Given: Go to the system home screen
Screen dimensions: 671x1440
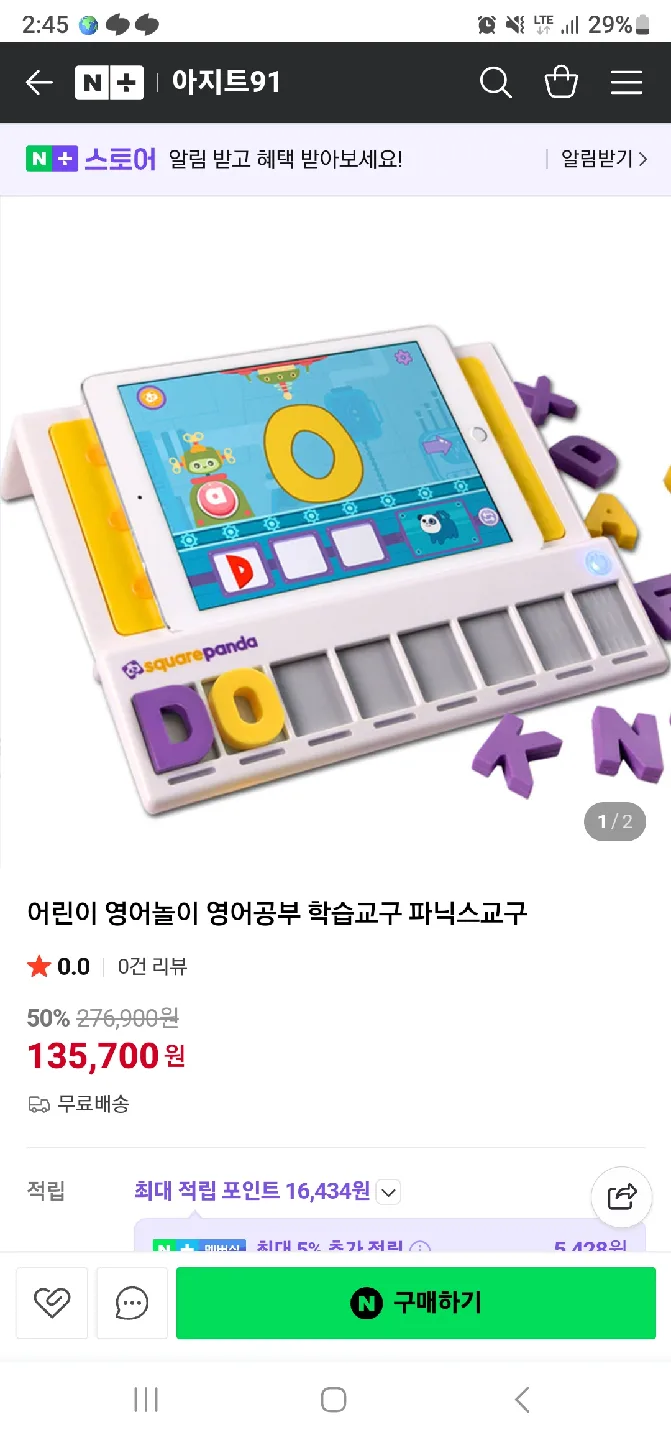Looking at the screenshot, I should pos(334,1399).
